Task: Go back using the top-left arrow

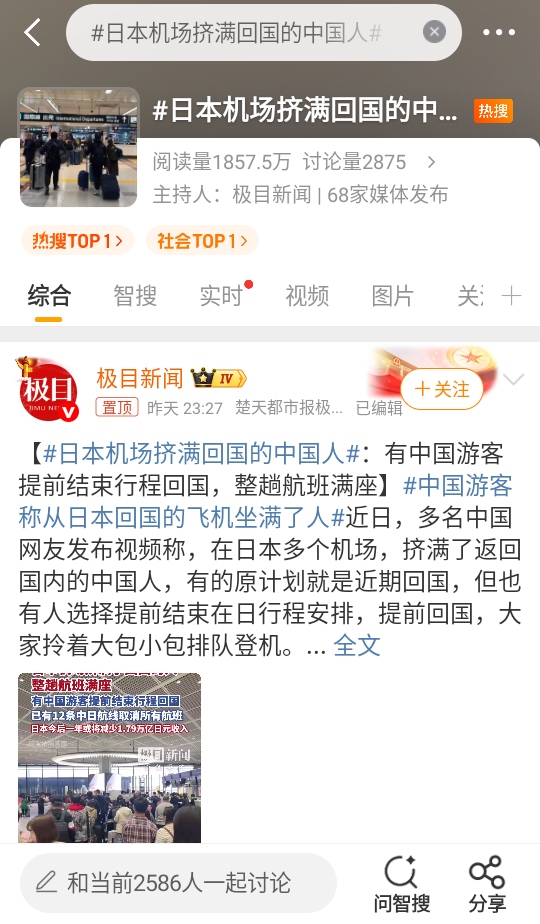Action: tap(32, 32)
